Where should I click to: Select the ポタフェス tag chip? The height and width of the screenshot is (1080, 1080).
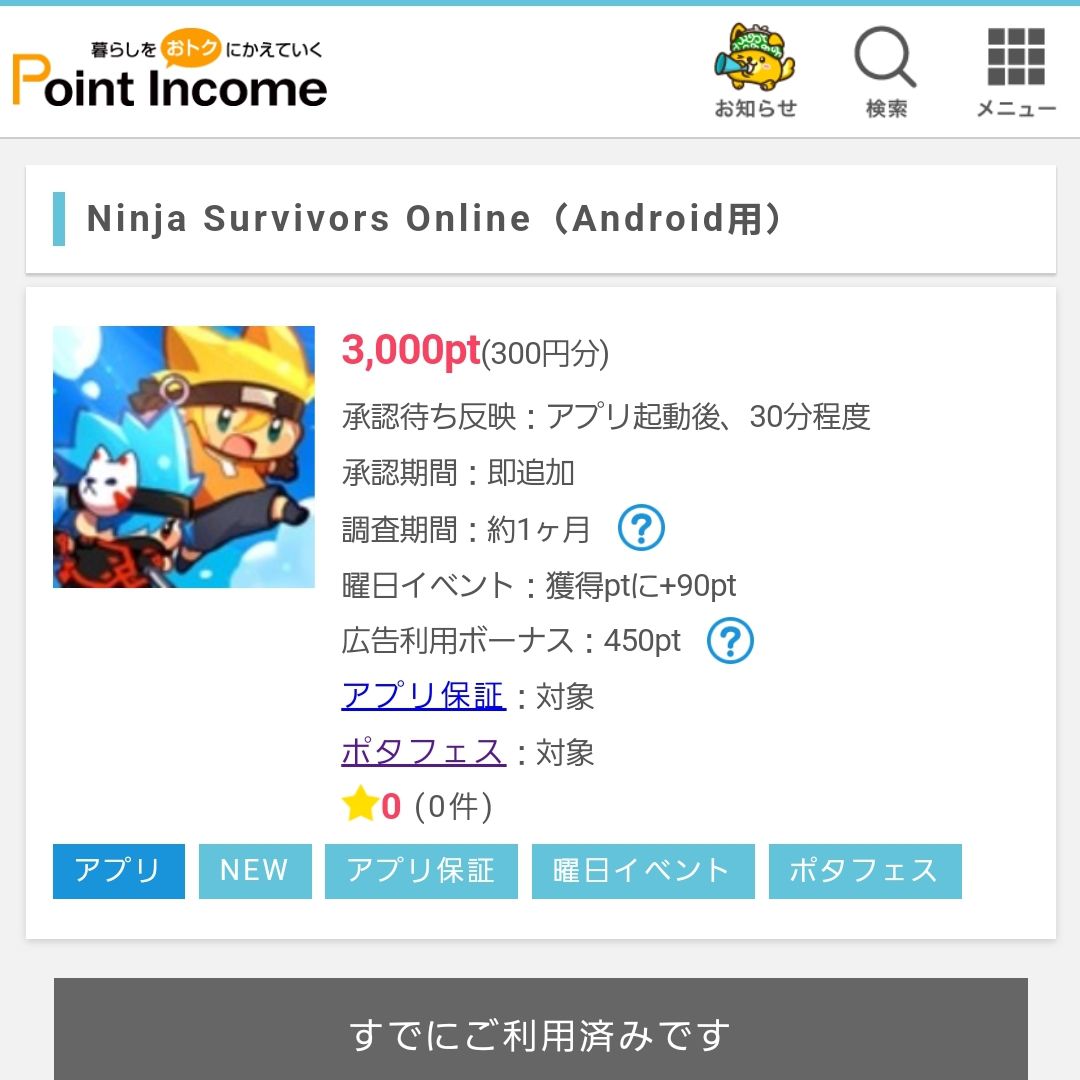[865, 871]
